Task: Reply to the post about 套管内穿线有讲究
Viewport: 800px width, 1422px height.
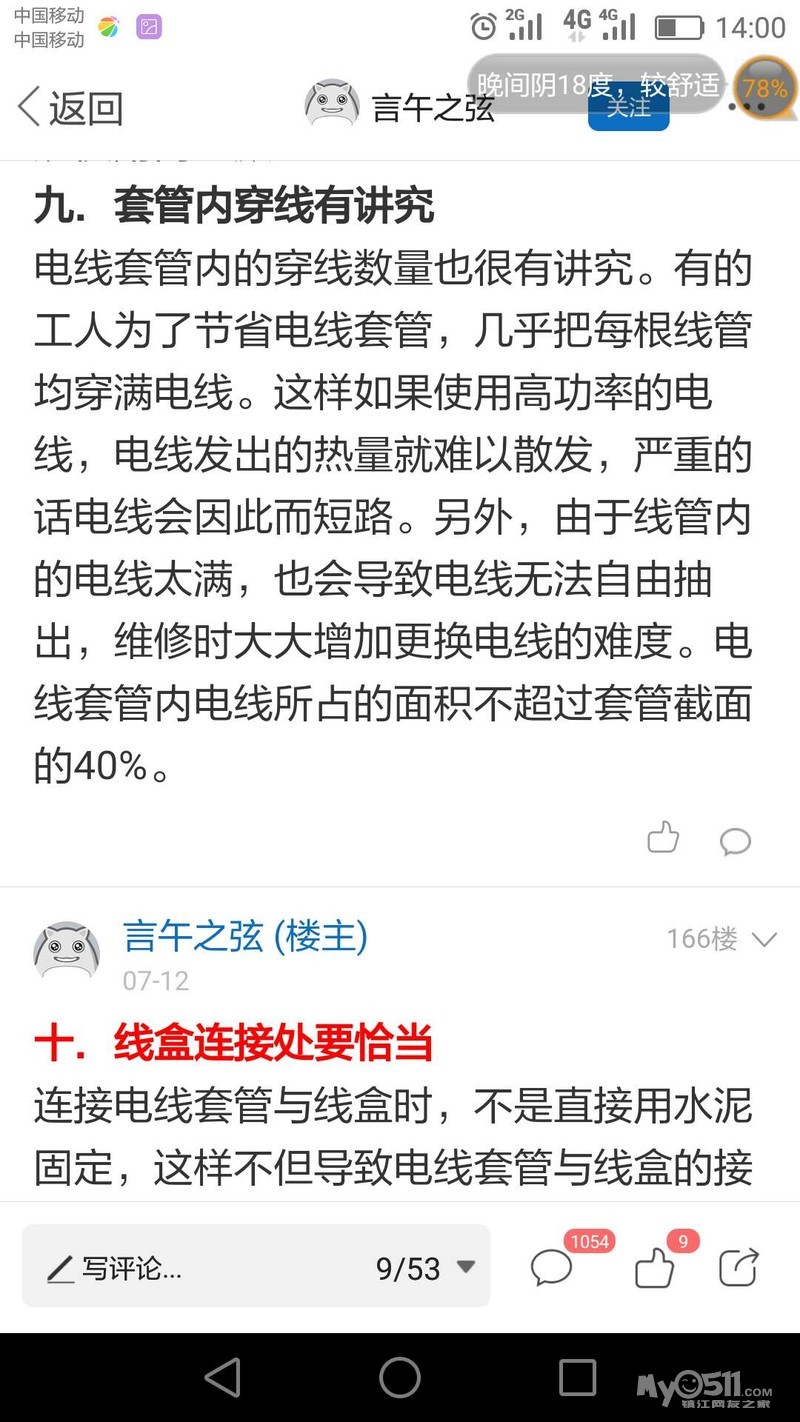Action: coord(735,841)
